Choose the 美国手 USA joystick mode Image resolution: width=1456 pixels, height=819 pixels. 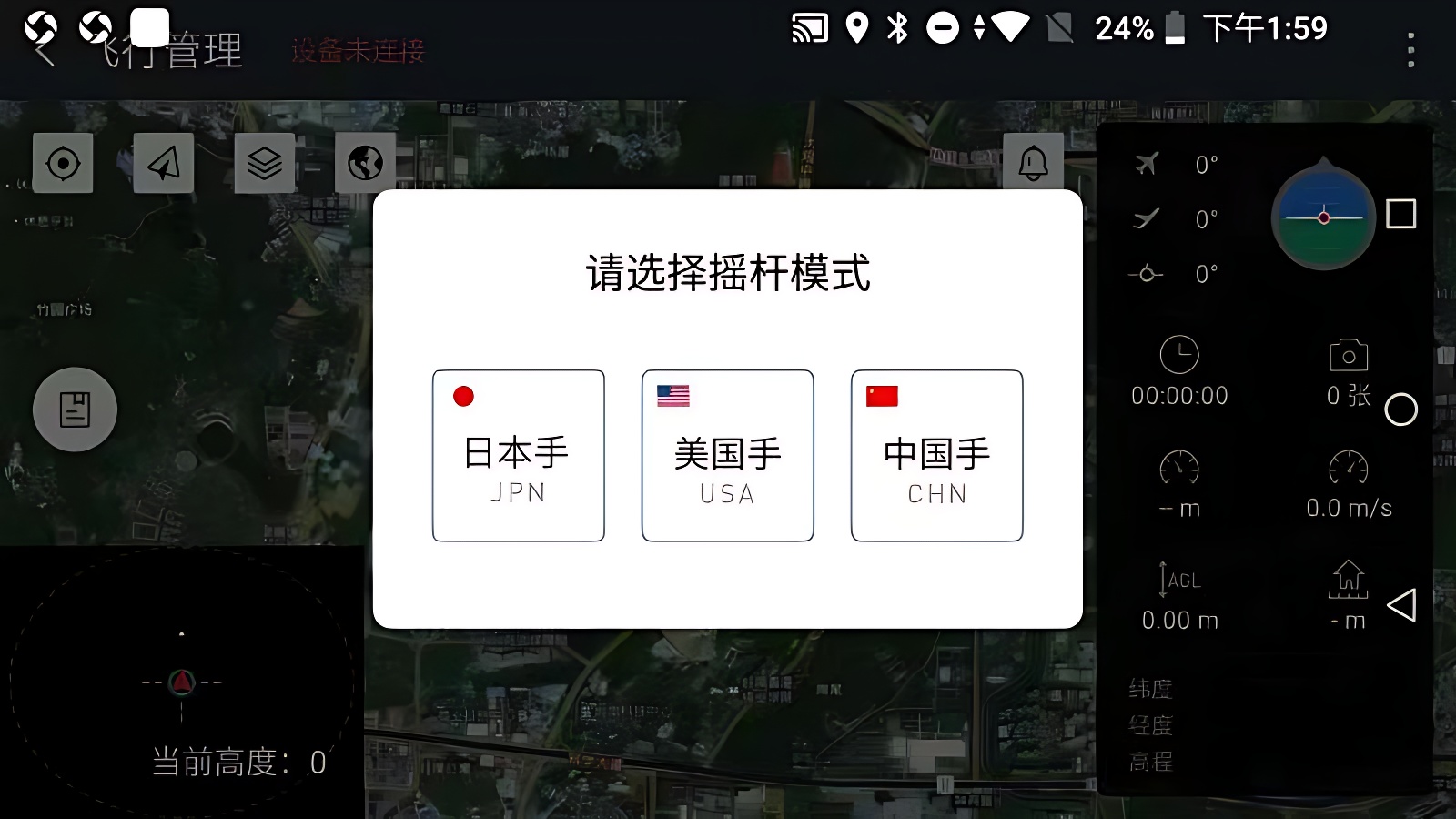point(727,455)
